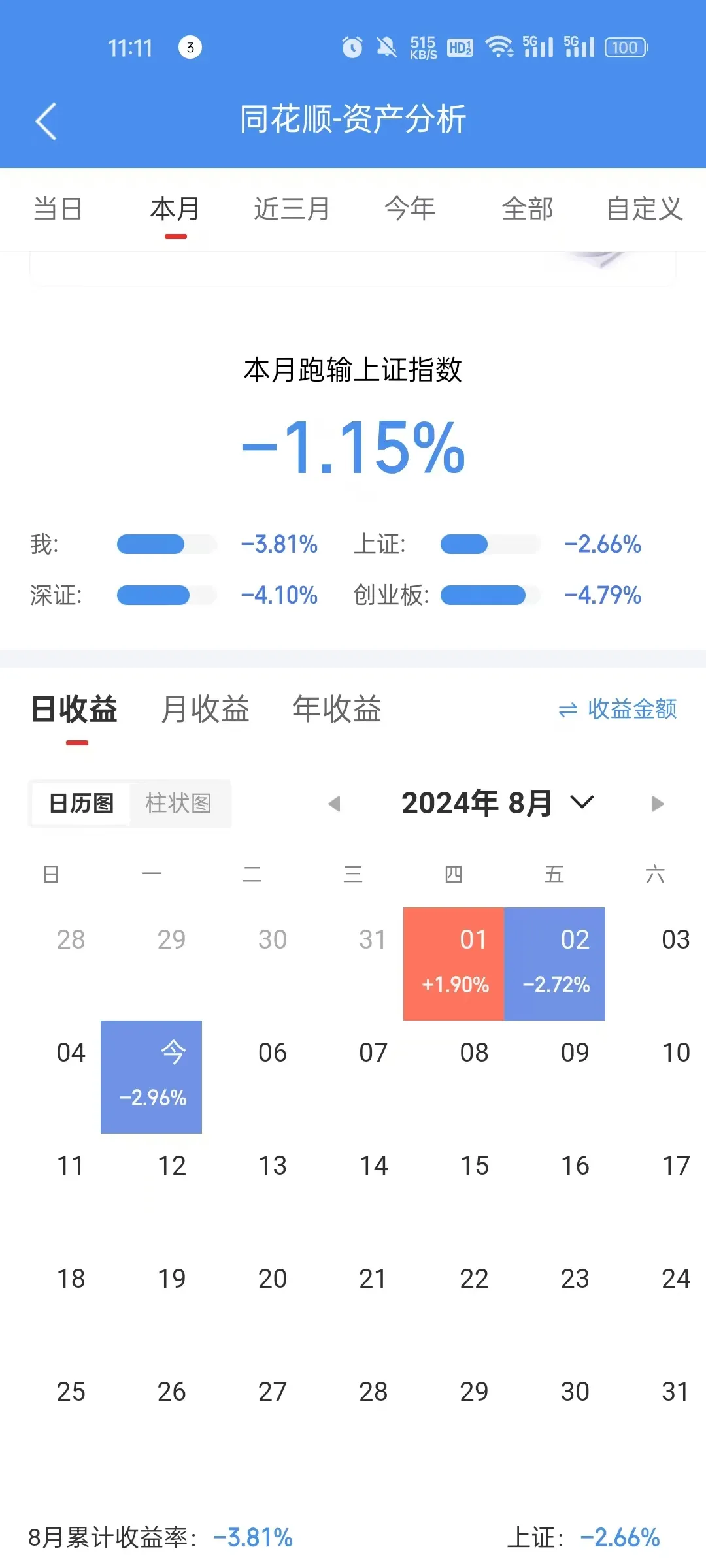
Task: Switch calendar to 柱状图 view
Action: point(179,804)
